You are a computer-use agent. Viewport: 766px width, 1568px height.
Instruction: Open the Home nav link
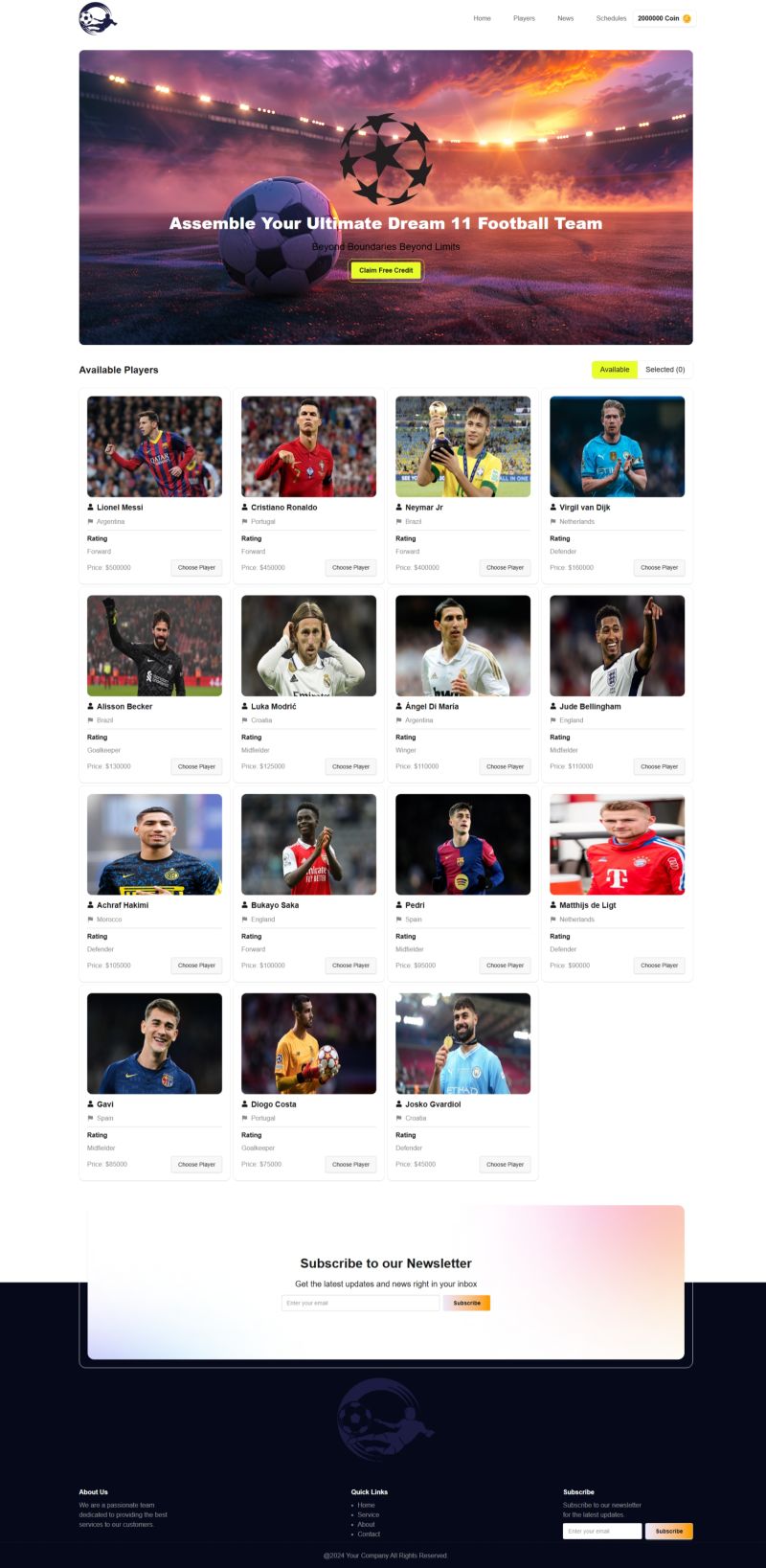(482, 18)
